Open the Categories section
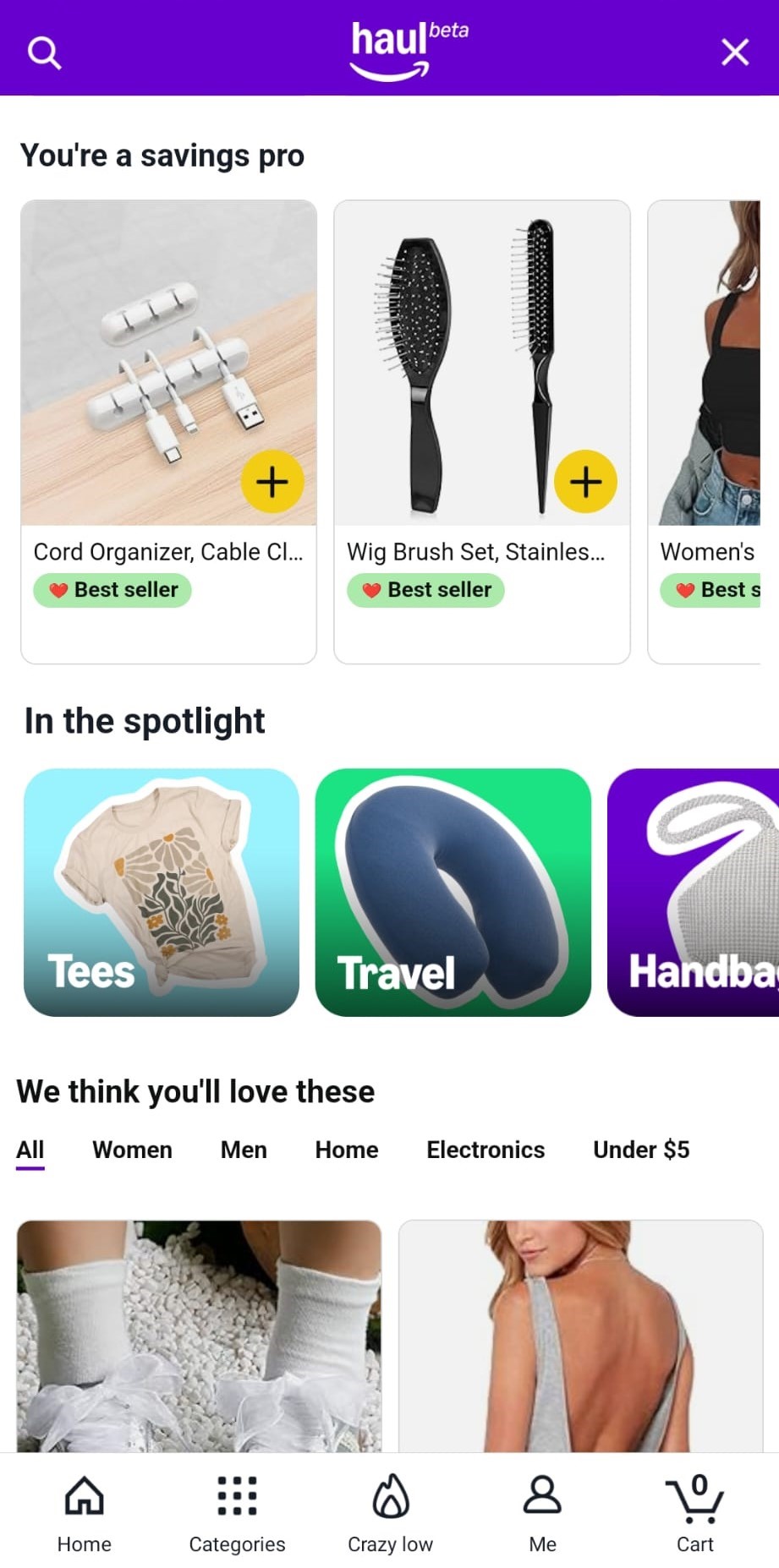Screen dimensions: 779x1568 [237, 1513]
